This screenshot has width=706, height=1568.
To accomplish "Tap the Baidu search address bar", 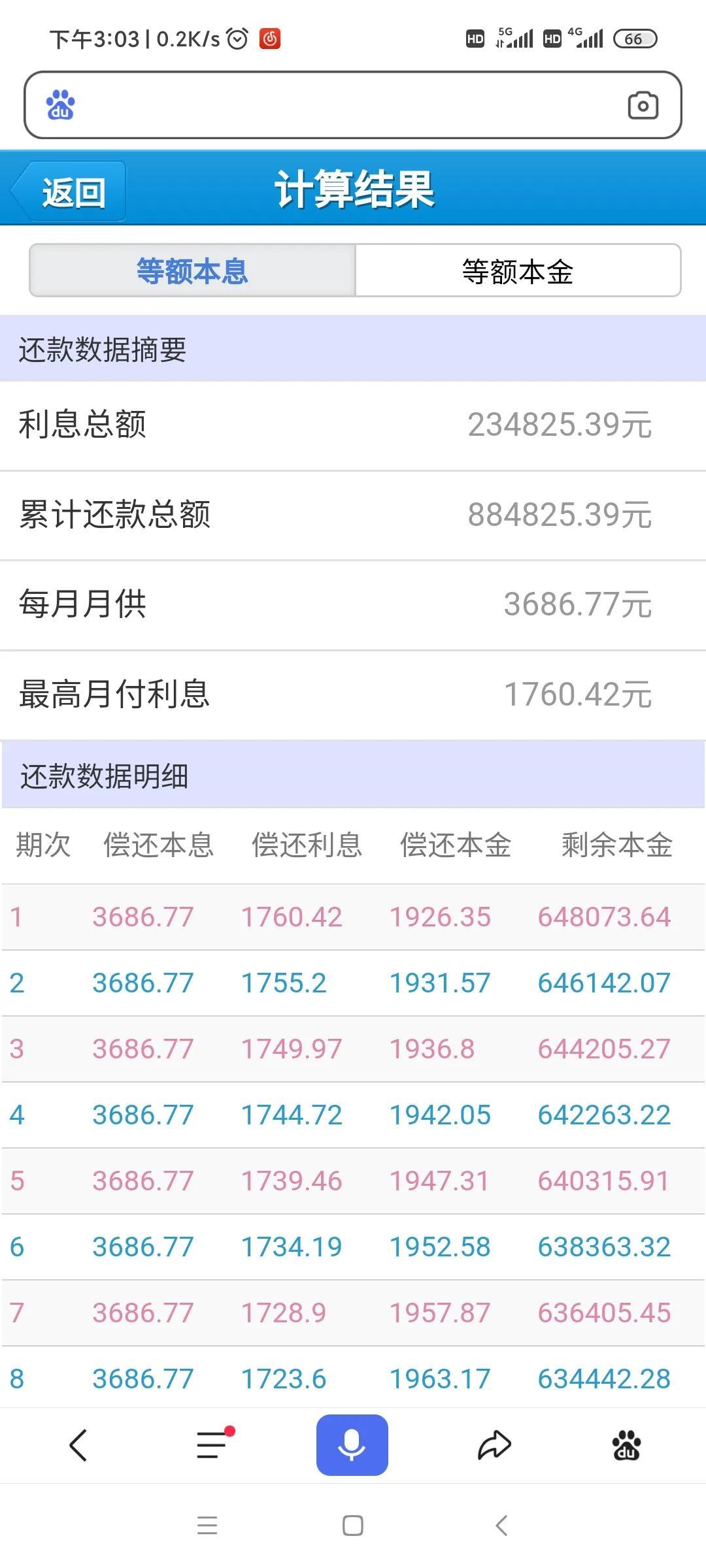I will 340,105.
